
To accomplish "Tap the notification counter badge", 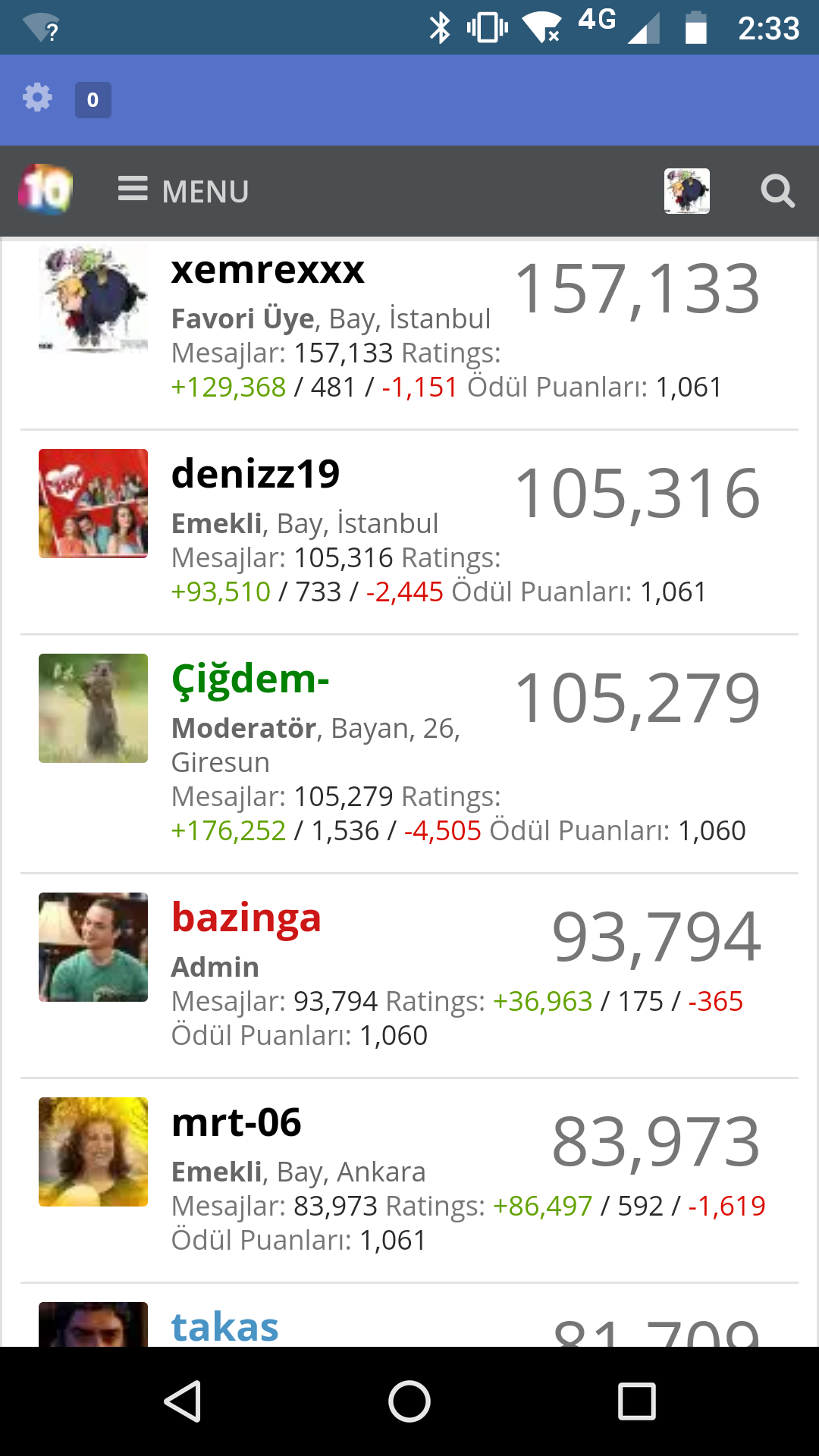I will (93, 100).
